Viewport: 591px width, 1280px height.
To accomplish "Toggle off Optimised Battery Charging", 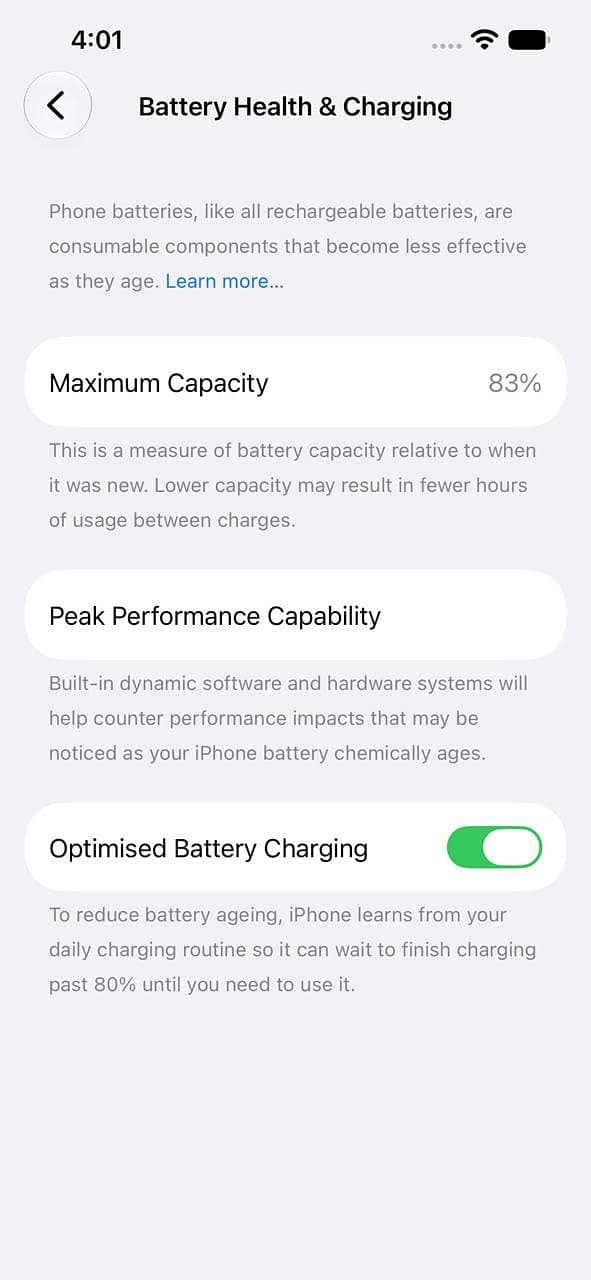I will click(x=494, y=848).
